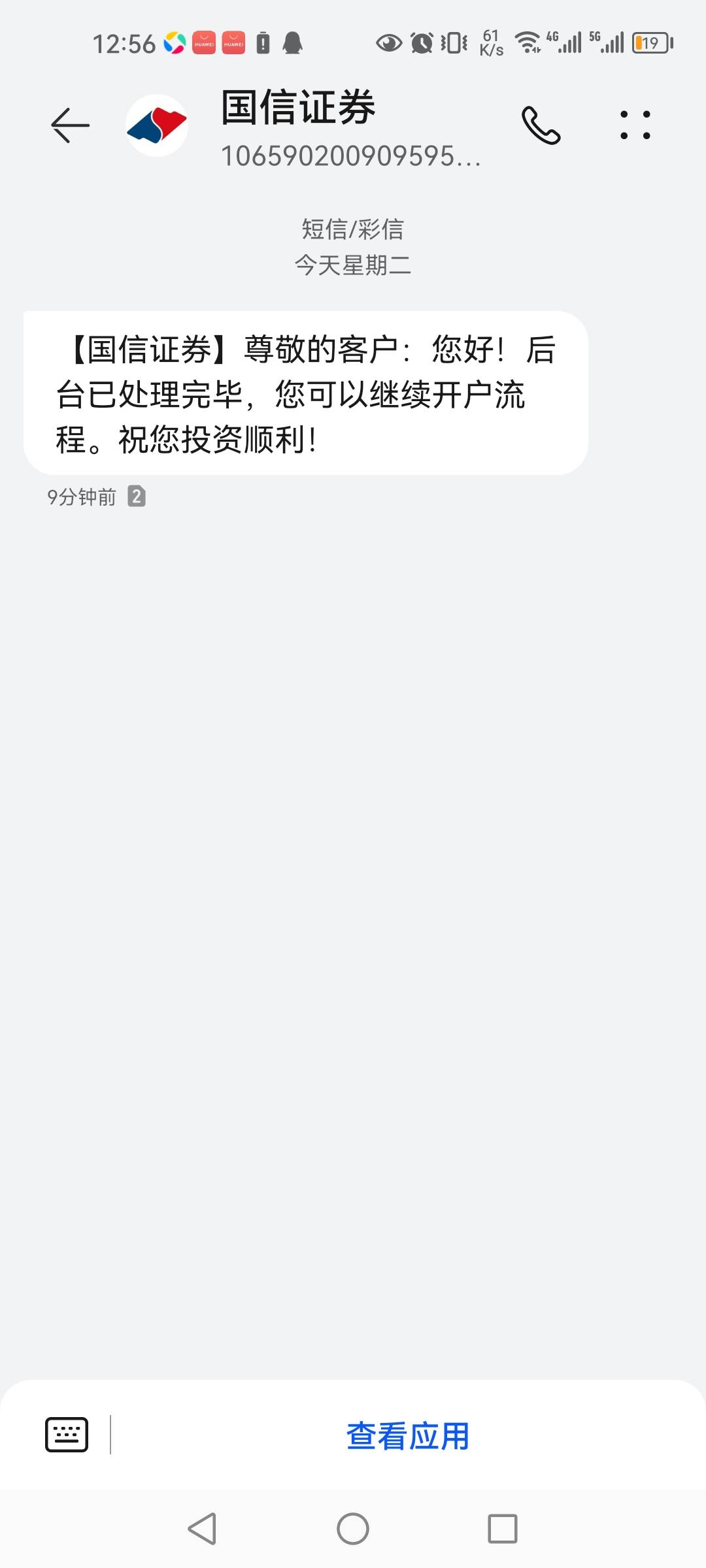This screenshot has height=1568, width=706.
Task: Tap 查看应用 to view the app
Action: [408, 1435]
